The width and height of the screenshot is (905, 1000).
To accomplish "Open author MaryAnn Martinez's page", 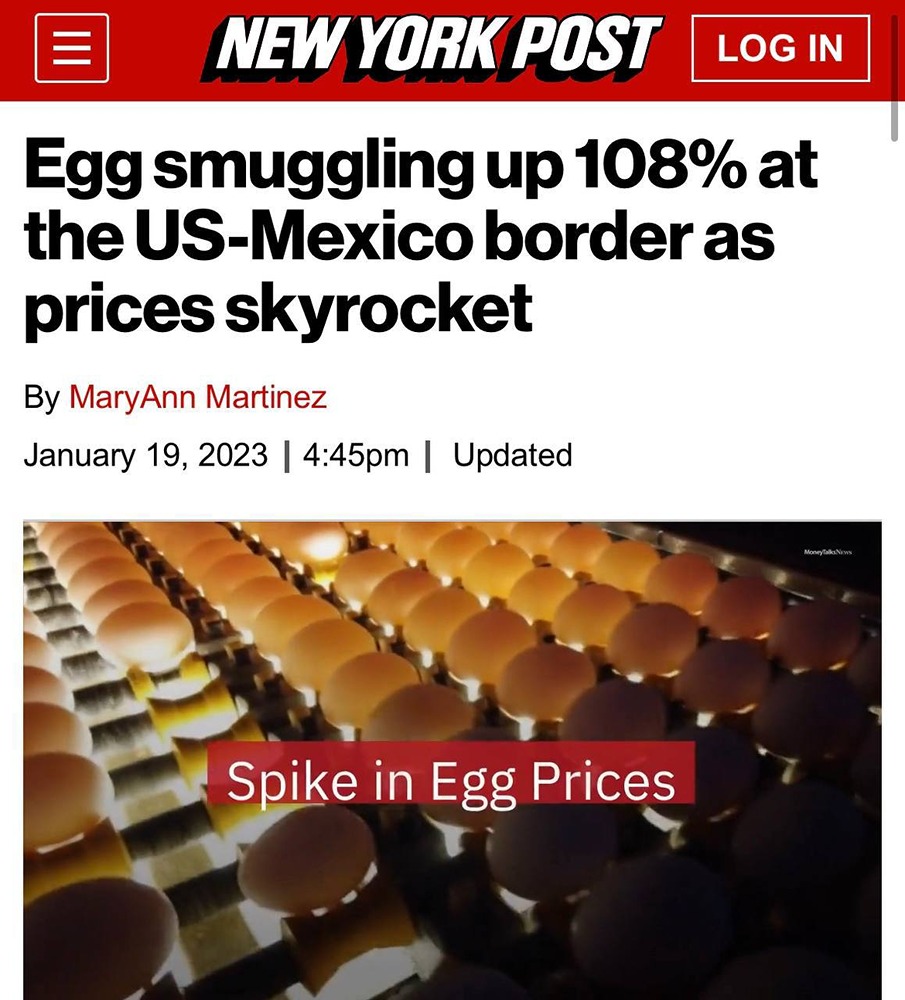I will pos(197,398).
